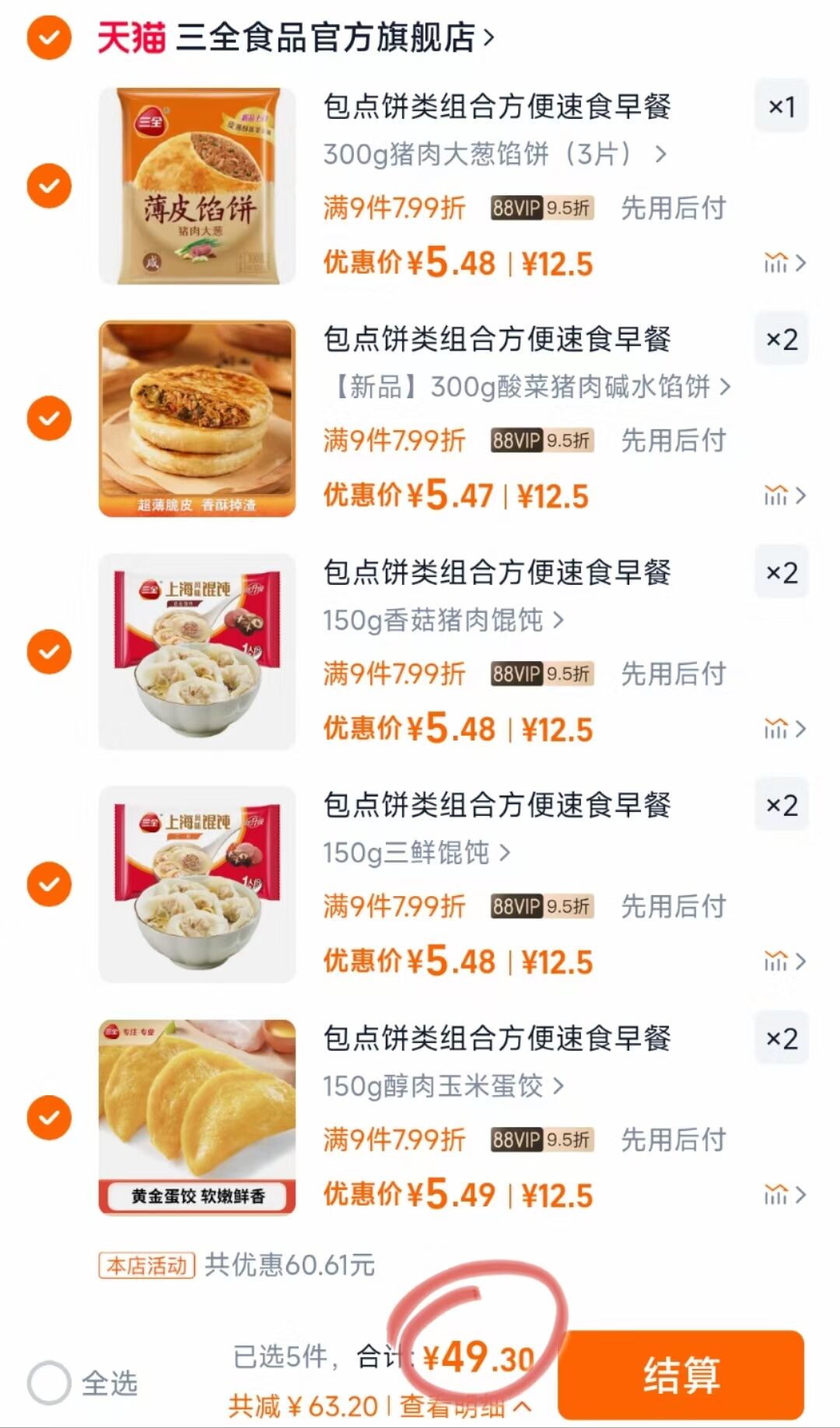The height and width of the screenshot is (1428, 840).
Task: Adjust the quantity of 150g三鲜馄饨
Action: (781, 806)
